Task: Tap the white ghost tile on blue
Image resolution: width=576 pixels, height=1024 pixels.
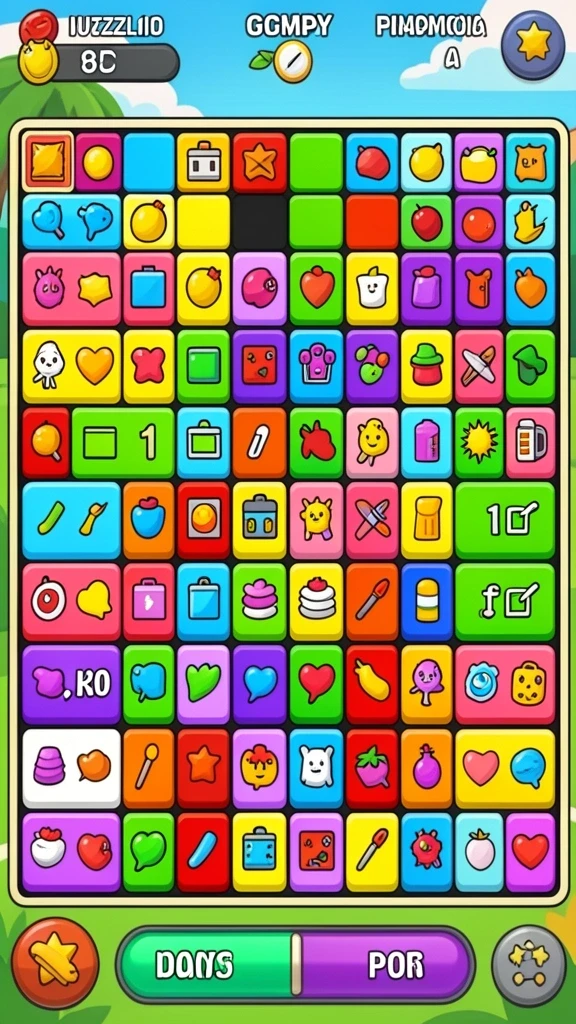Action: pyautogui.click(x=316, y=768)
